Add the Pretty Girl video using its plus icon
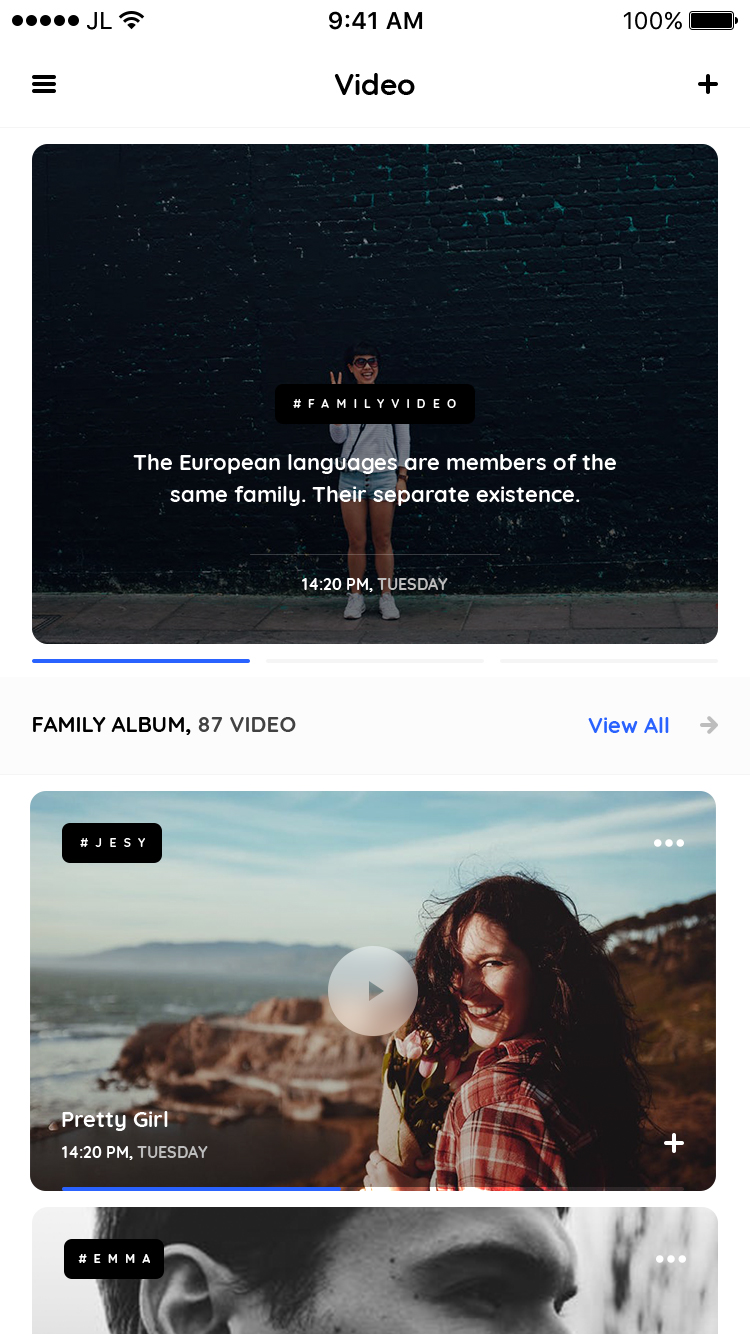 coord(674,1143)
